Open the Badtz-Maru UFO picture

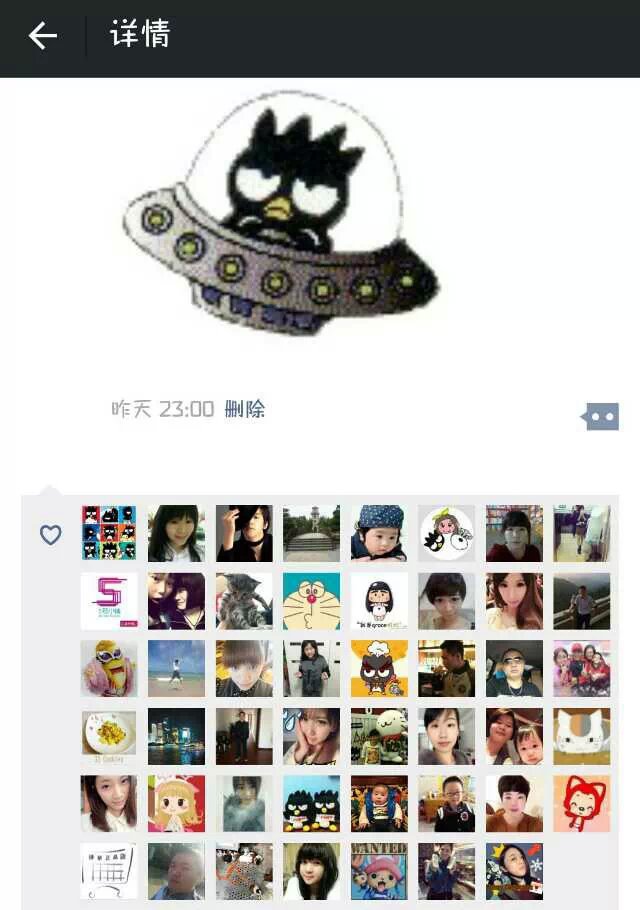pyautogui.click(x=283, y=215)
